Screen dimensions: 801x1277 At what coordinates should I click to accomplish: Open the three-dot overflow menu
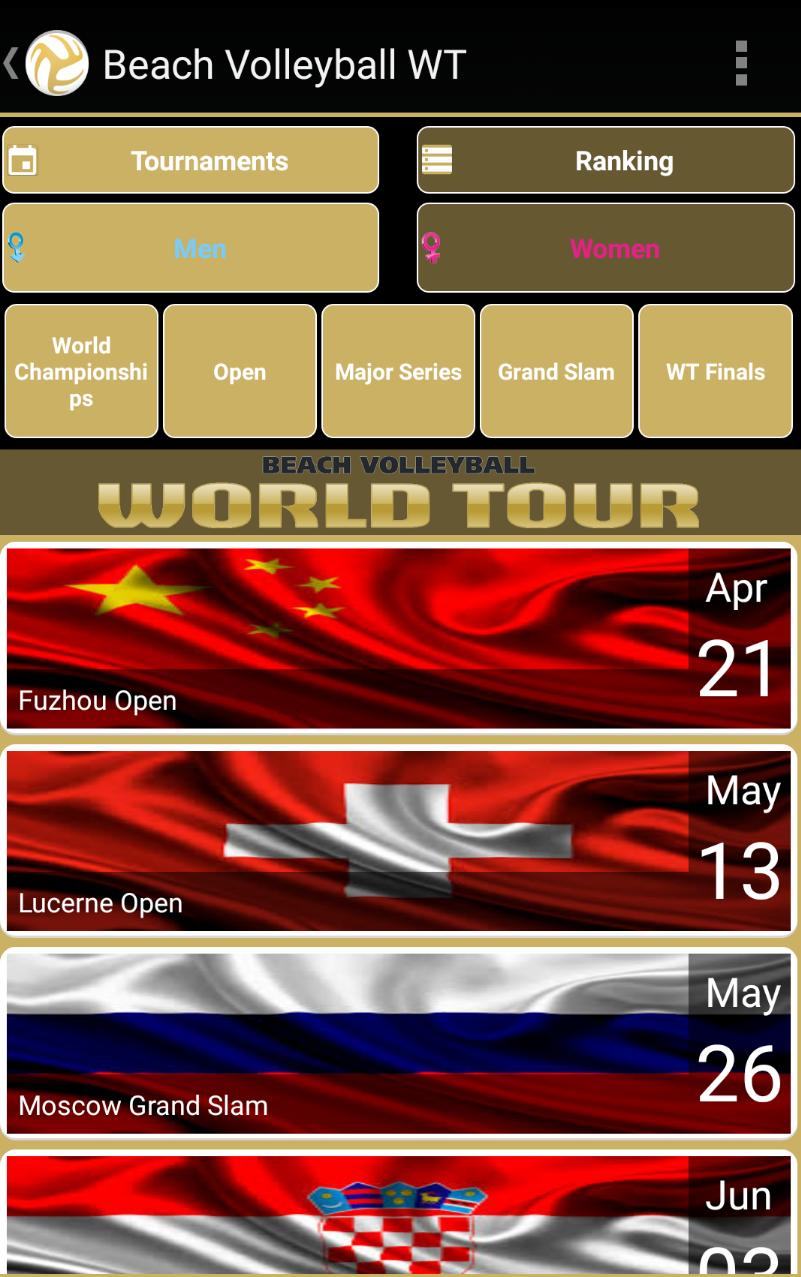pos(740,64)
